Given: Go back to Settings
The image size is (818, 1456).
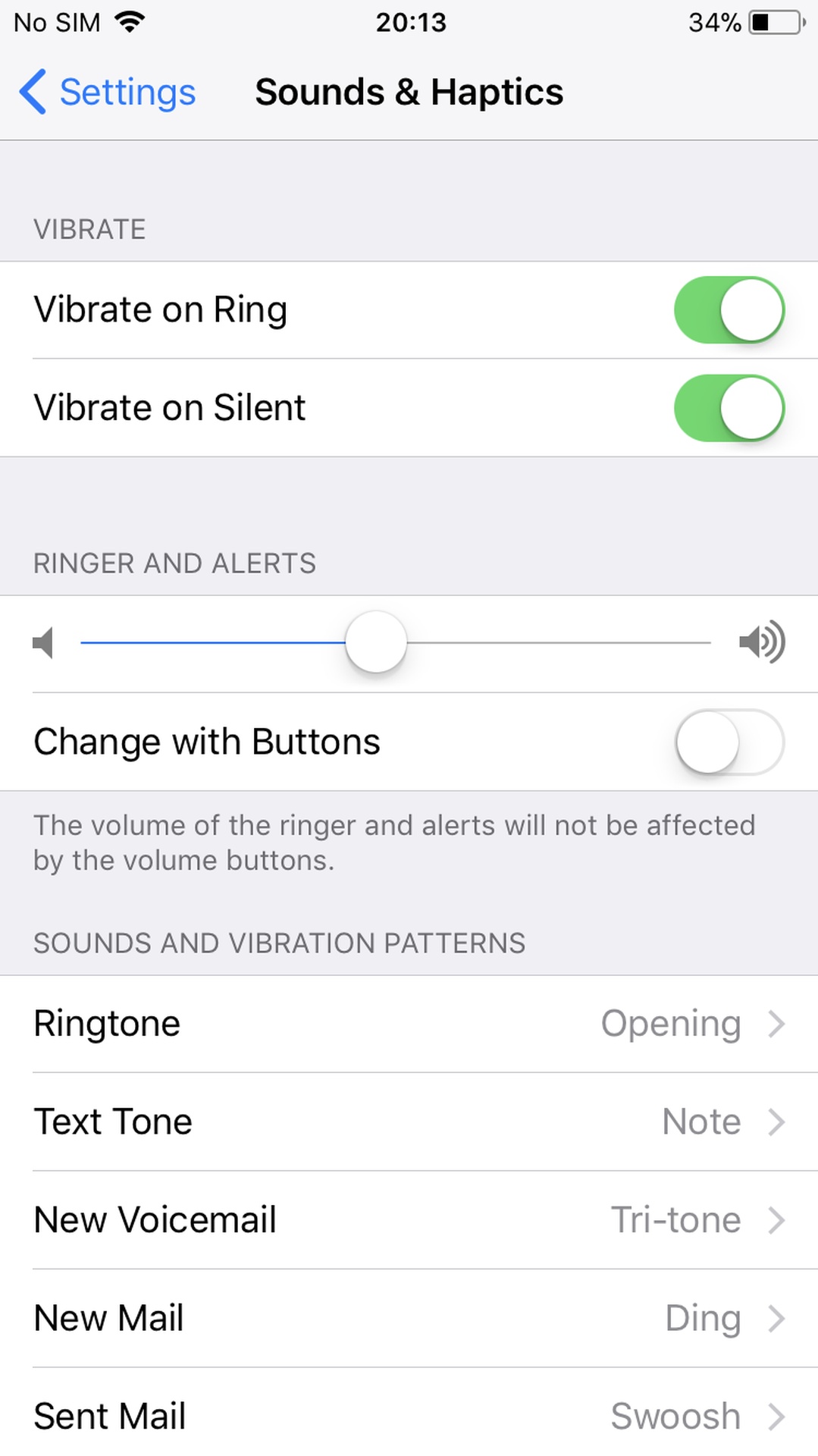Looking at the screenshot, I should tap(108, 93).
